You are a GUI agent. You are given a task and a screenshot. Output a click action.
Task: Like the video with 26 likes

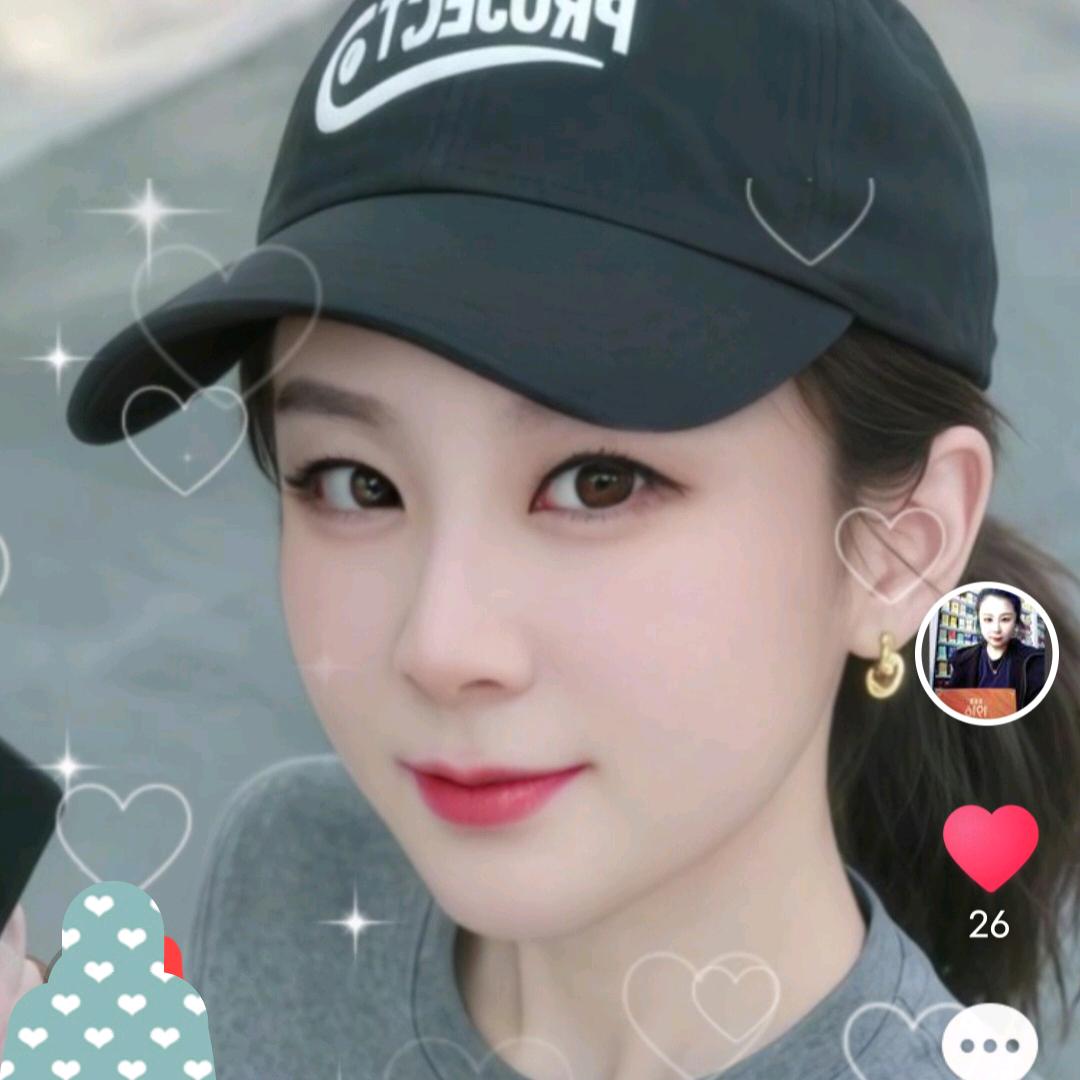pyautogui.click(x=990, y=848)
